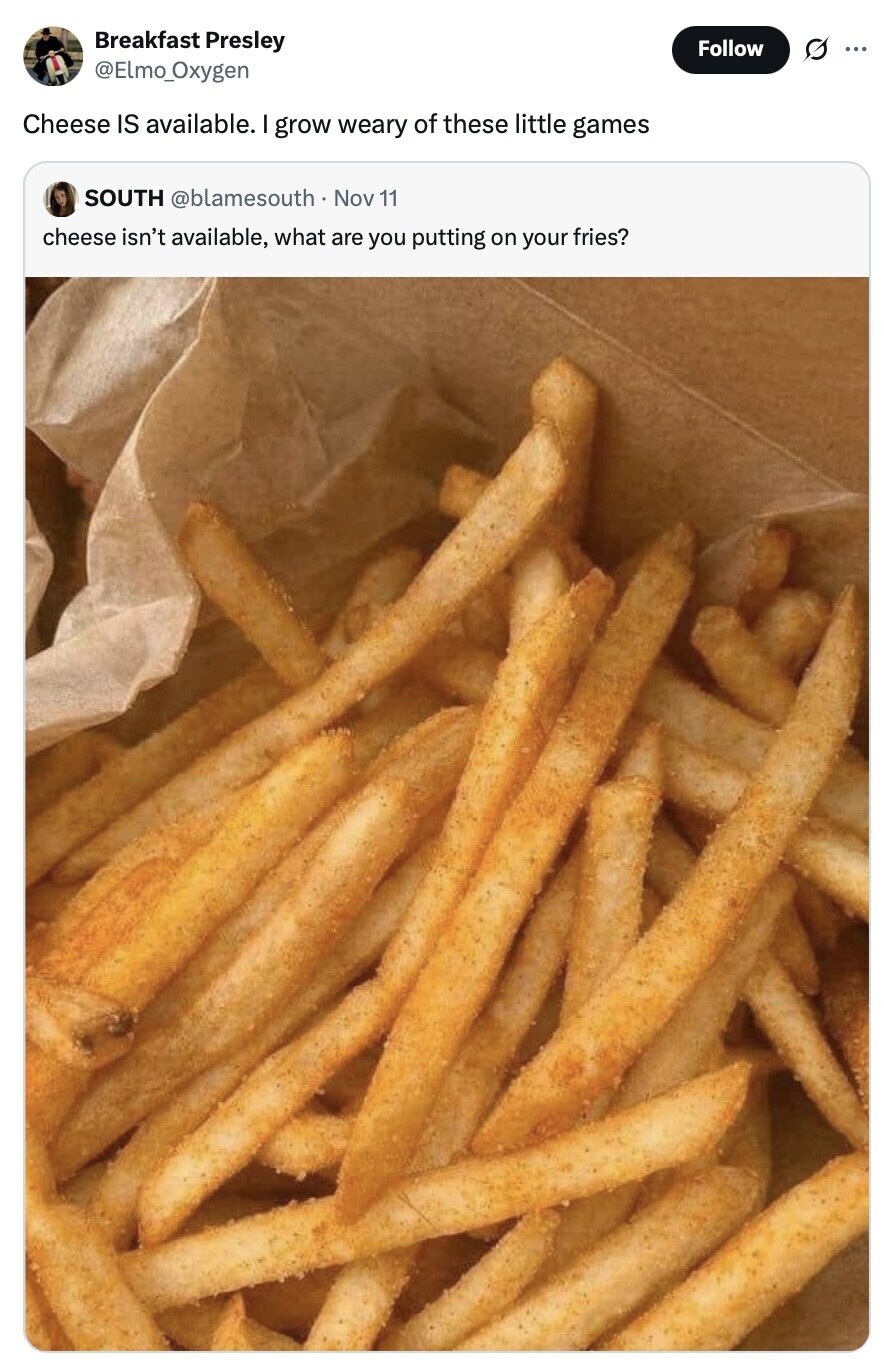Follow Breakfast Presley
Viewport: 884px width, 1370px height.
[x=730, y=48]
